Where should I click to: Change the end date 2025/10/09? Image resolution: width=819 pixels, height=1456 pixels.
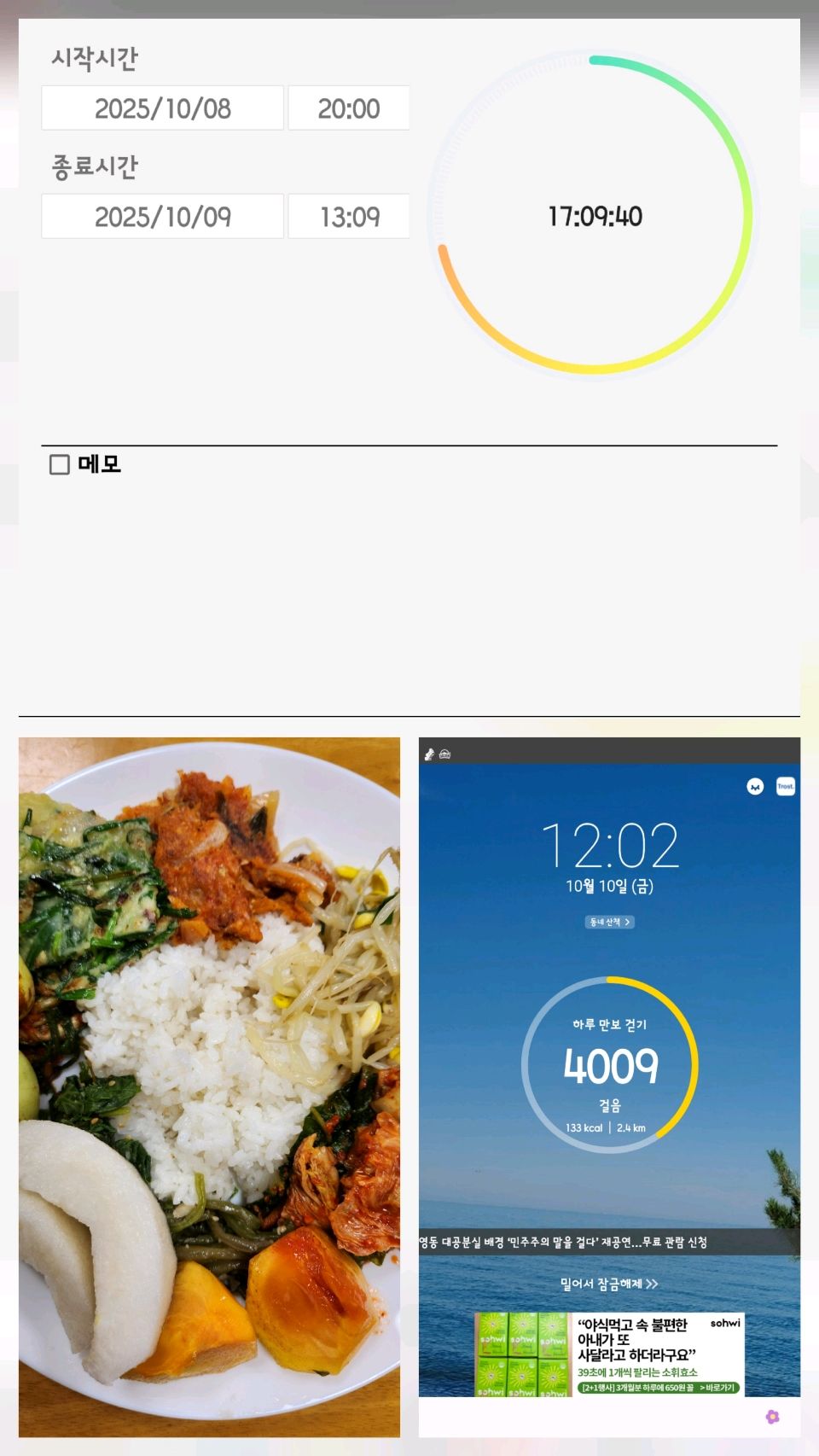pyautogui.click(x=162, y=217)
